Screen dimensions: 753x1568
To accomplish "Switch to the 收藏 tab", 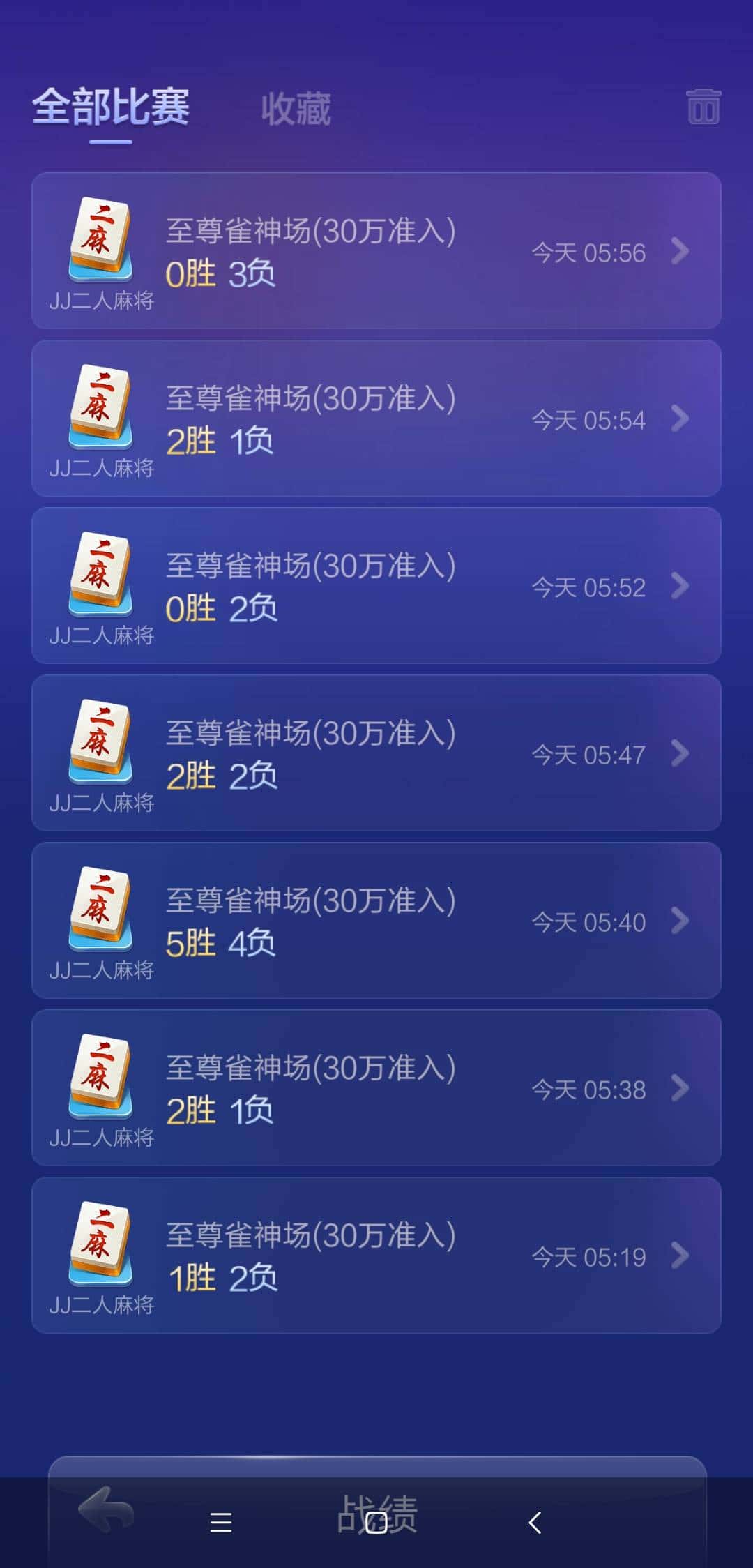I will (x=296, y=108).
